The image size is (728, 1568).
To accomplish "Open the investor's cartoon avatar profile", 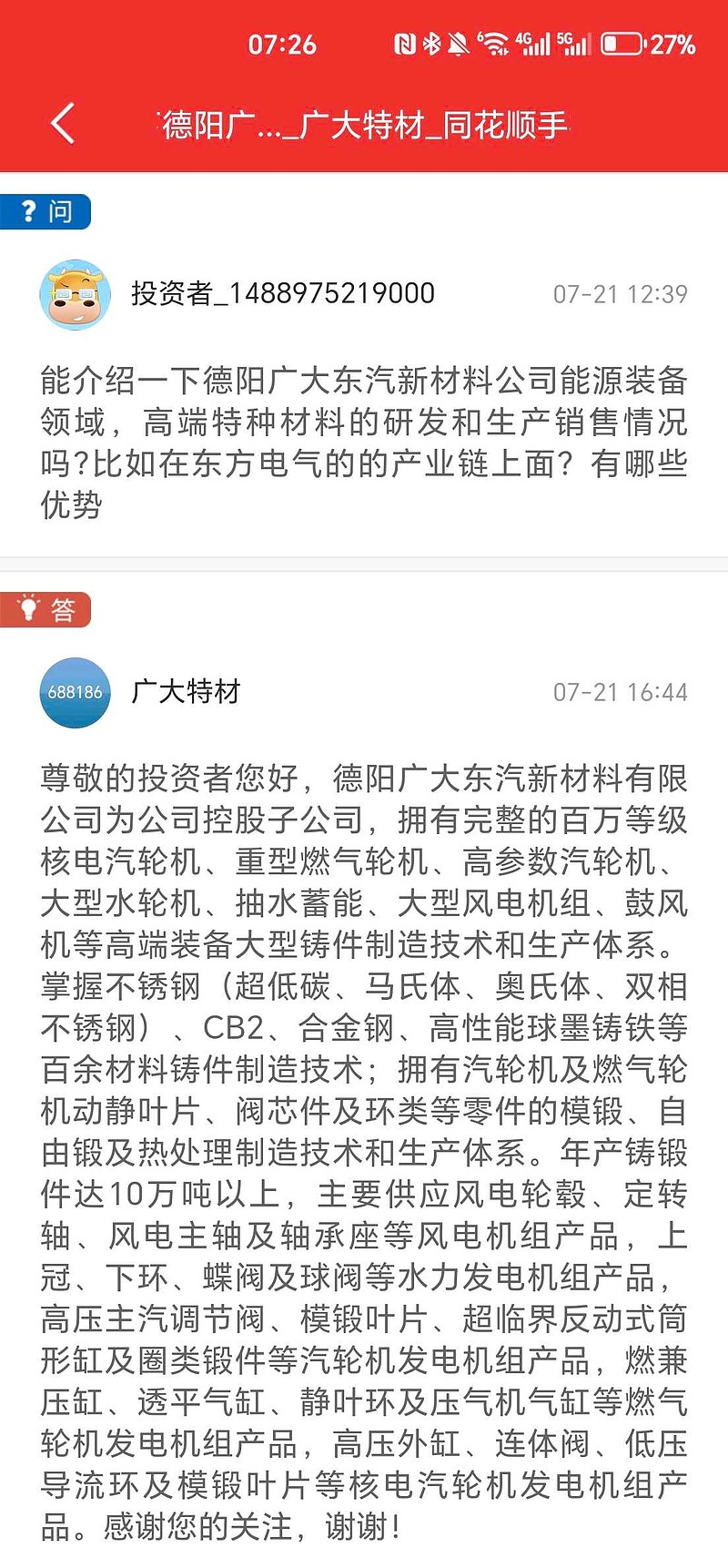I will click(75, 294).
